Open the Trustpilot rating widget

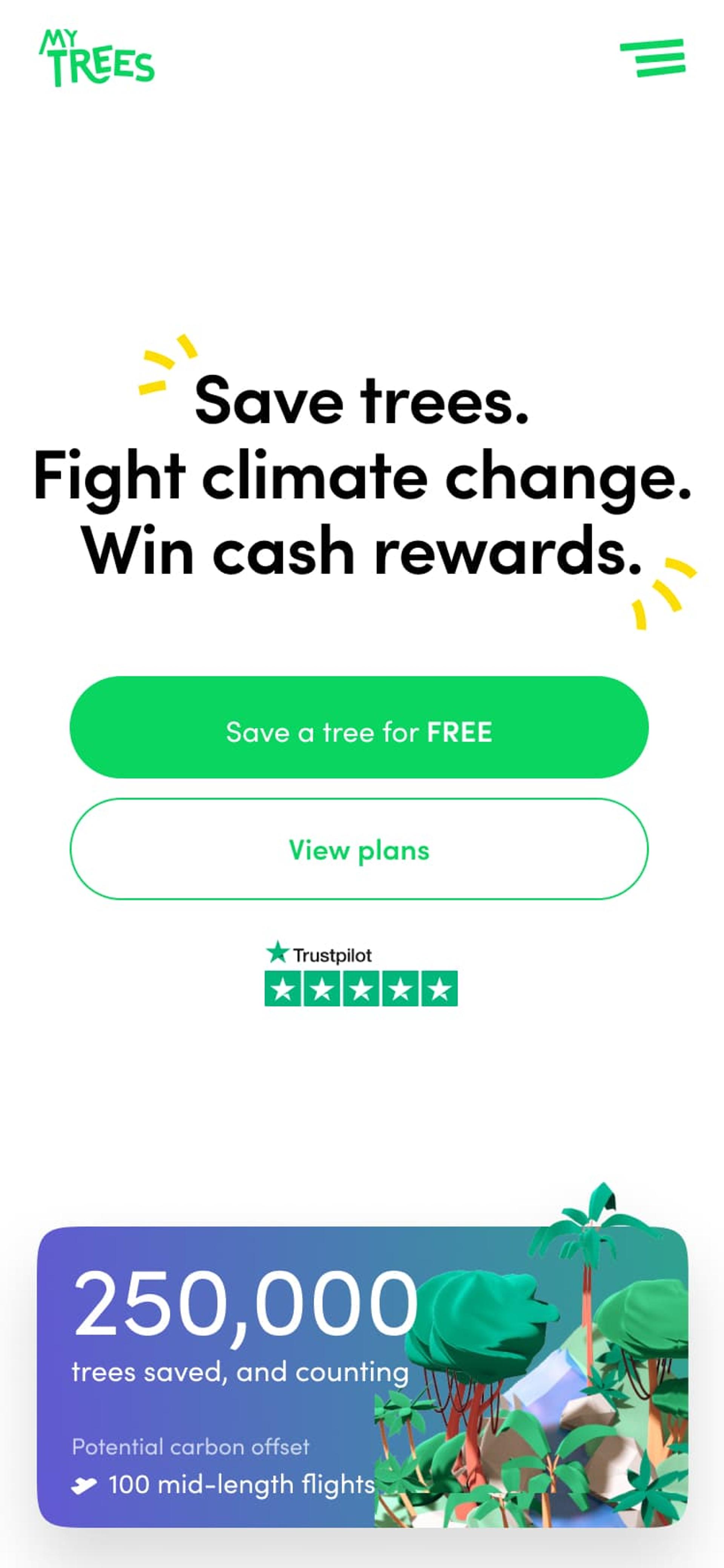[x=361, y=974]
